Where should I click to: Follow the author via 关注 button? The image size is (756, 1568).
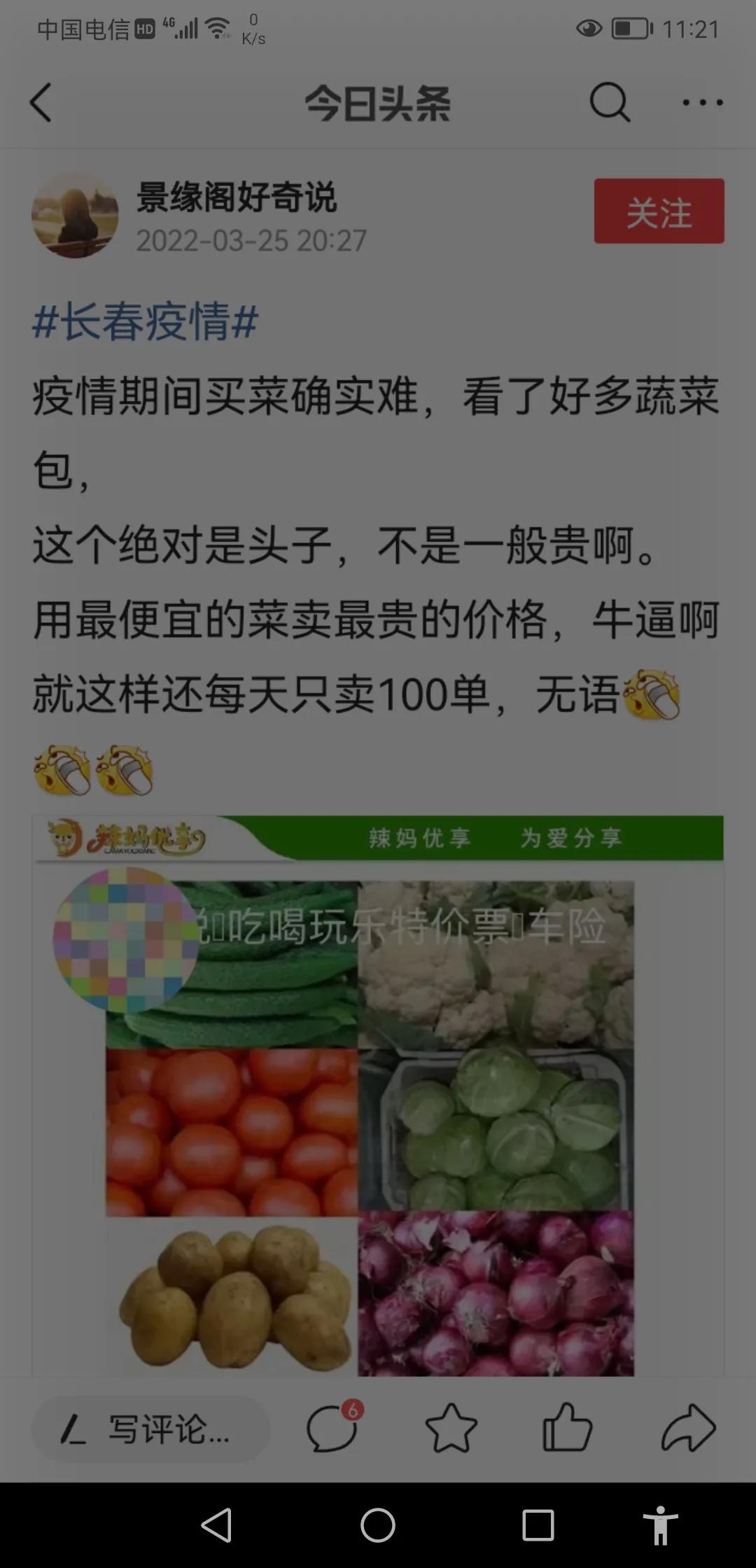click(x=658, y=212)
